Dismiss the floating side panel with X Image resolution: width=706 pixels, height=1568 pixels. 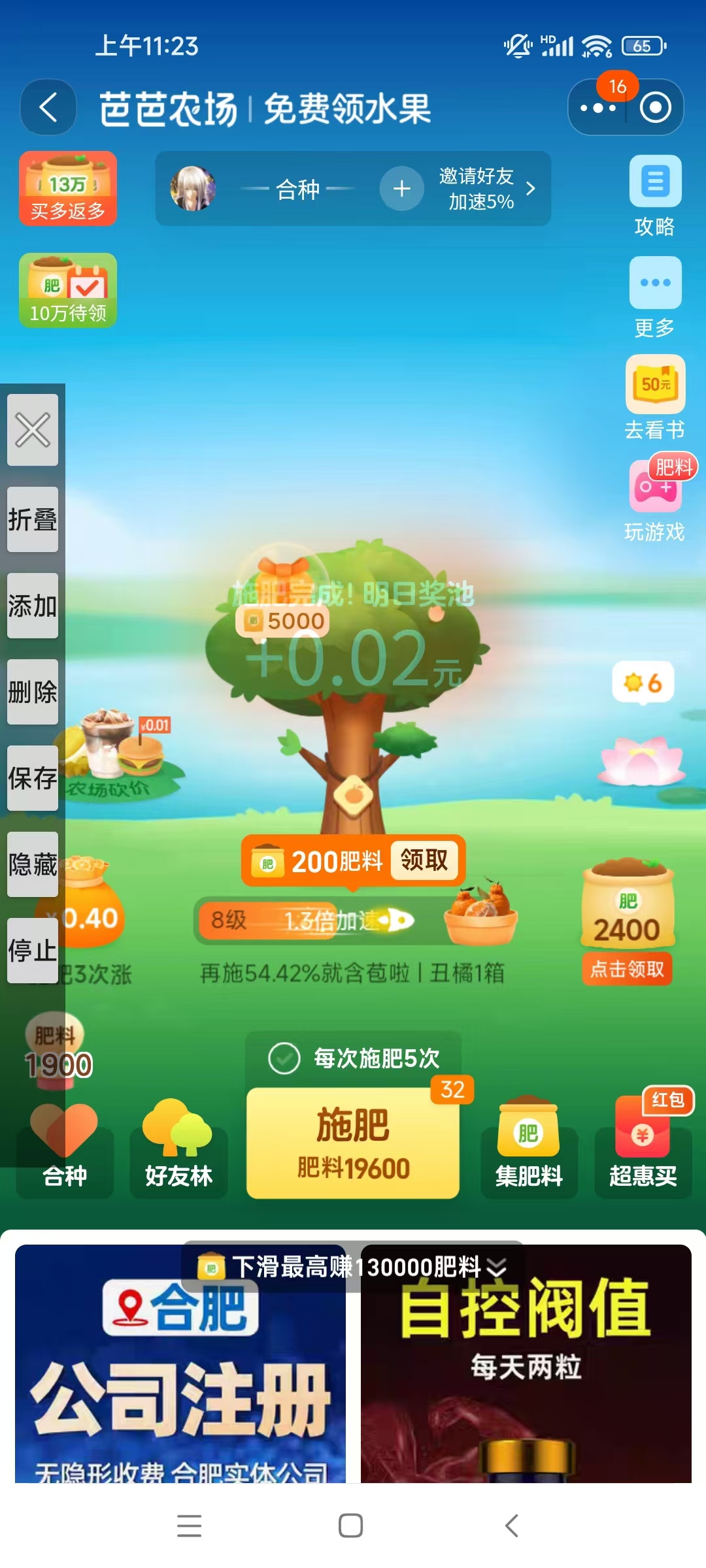coord(33,430)
